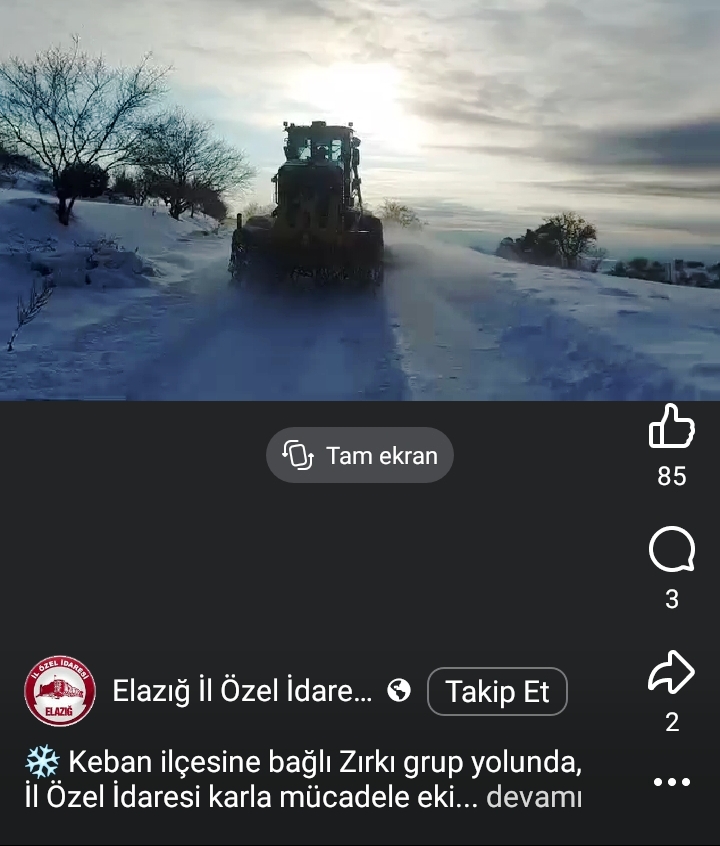Share this video post
720x846 pixels.
671,673
